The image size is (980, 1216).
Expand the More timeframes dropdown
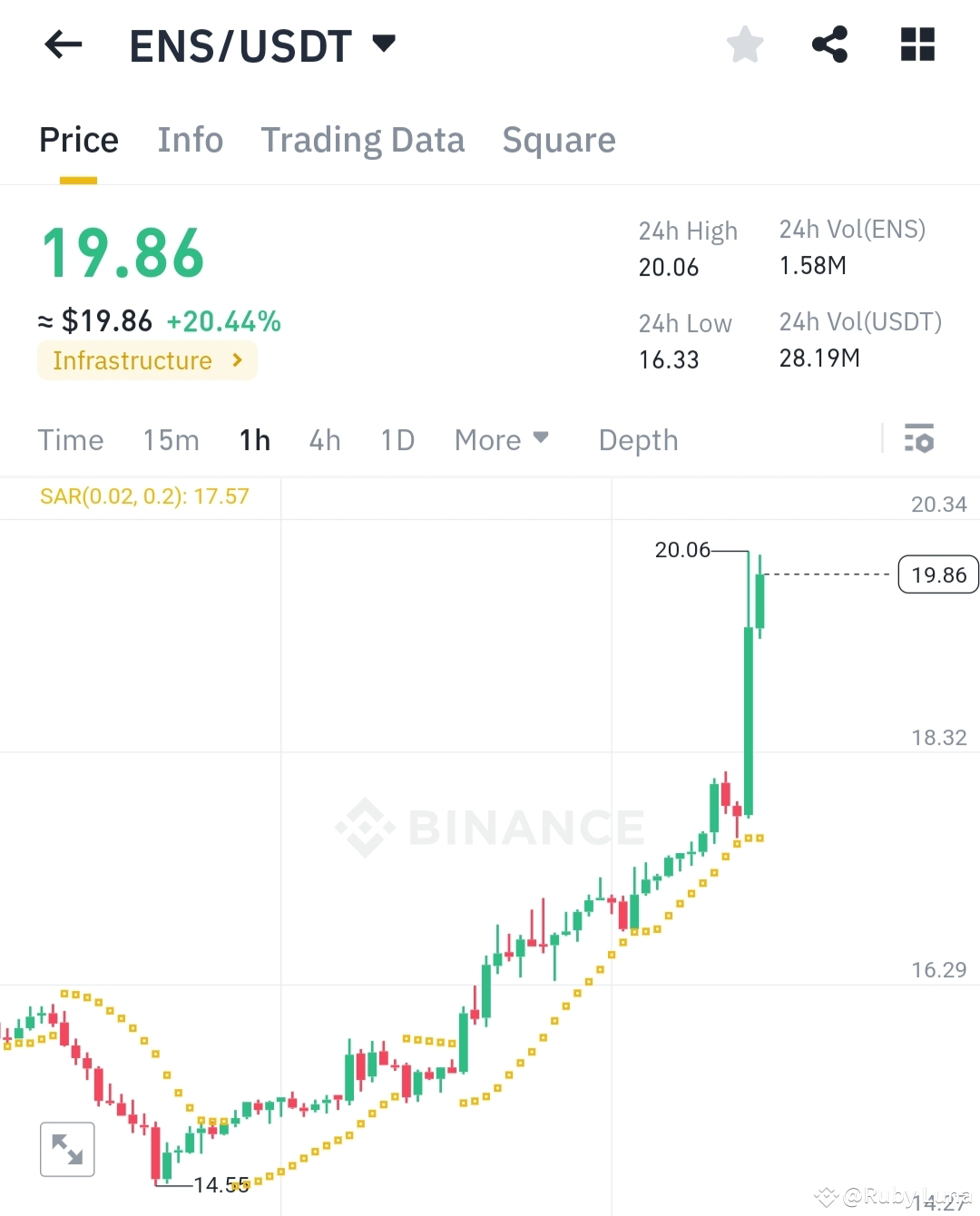tap(502, 439)
